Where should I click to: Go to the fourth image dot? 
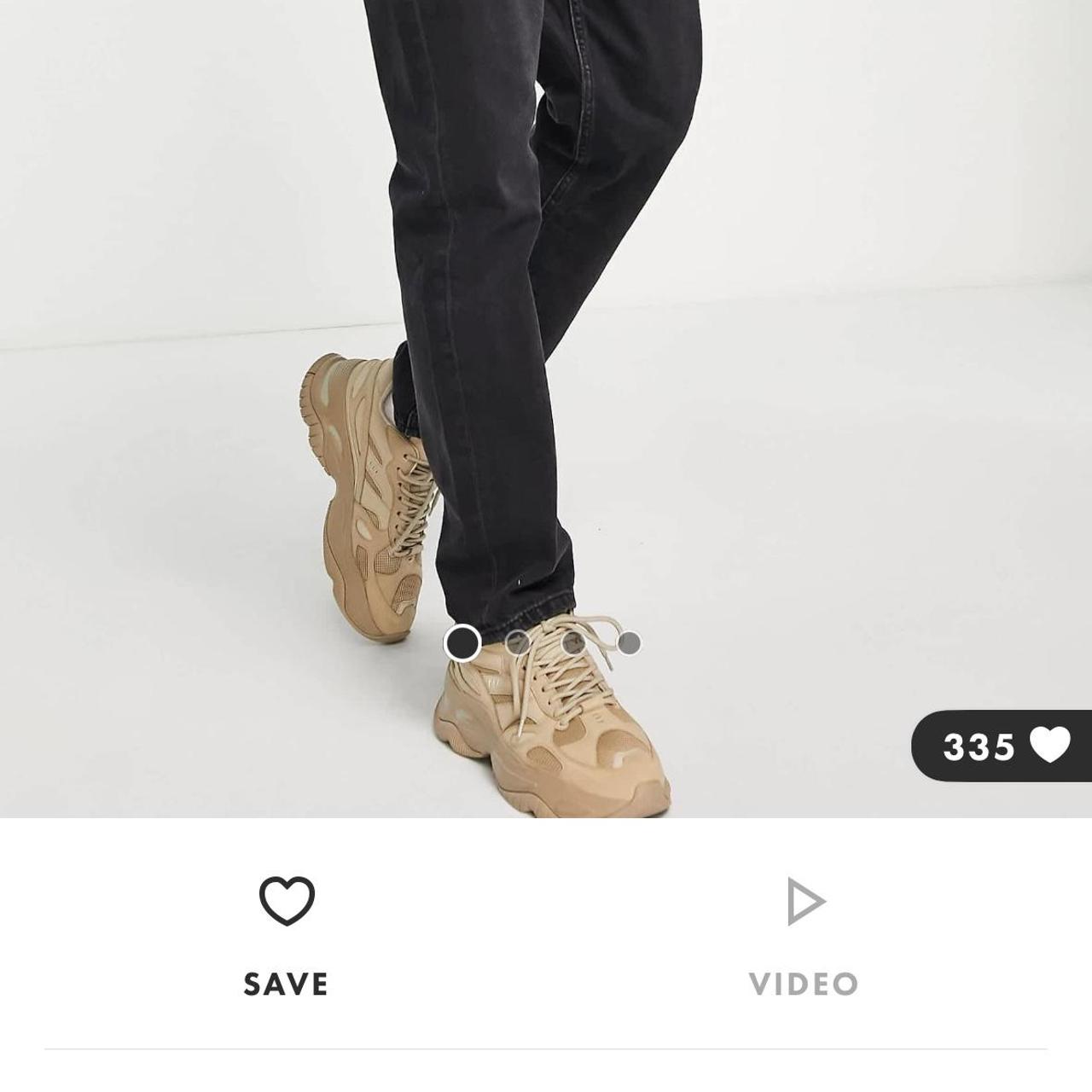[629, 643]
